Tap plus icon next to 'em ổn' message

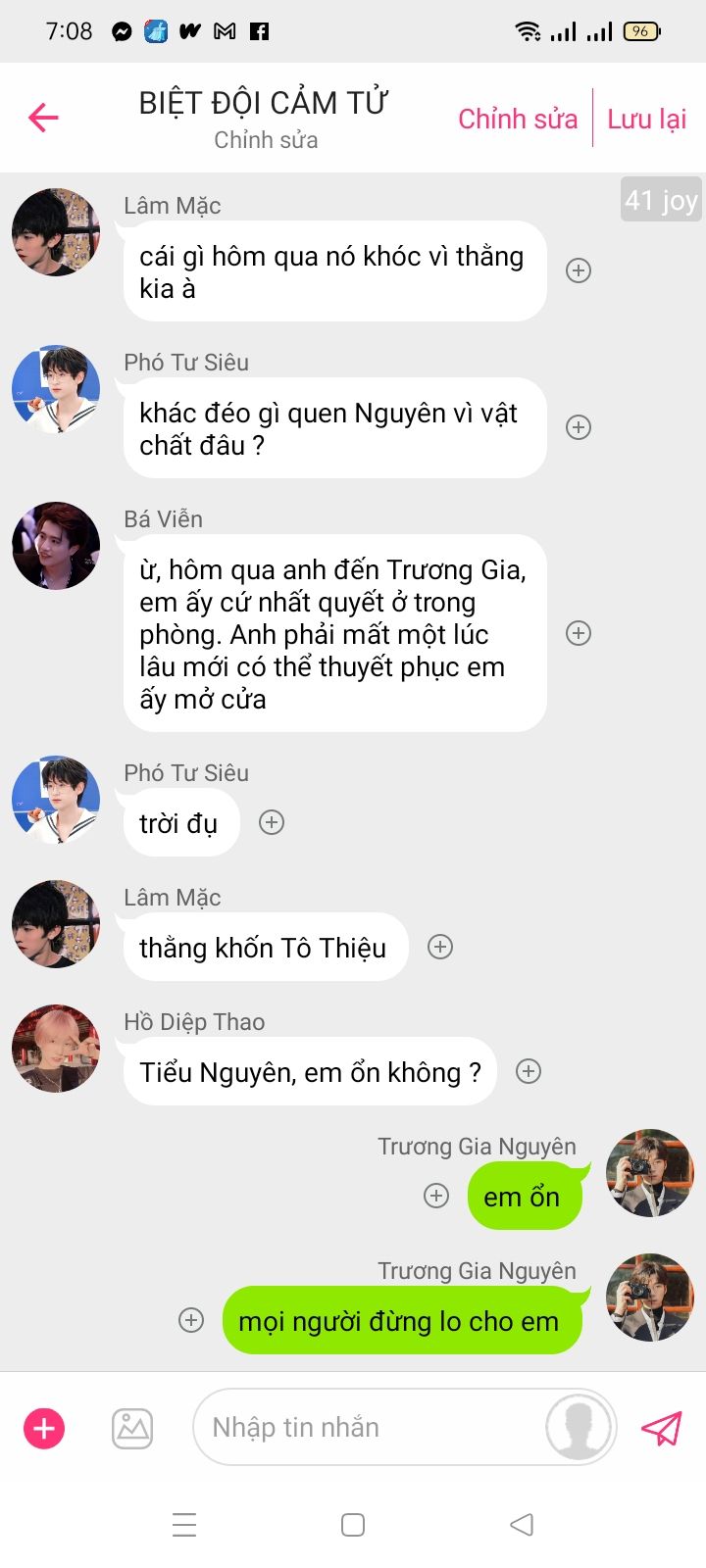[436, 1196]
